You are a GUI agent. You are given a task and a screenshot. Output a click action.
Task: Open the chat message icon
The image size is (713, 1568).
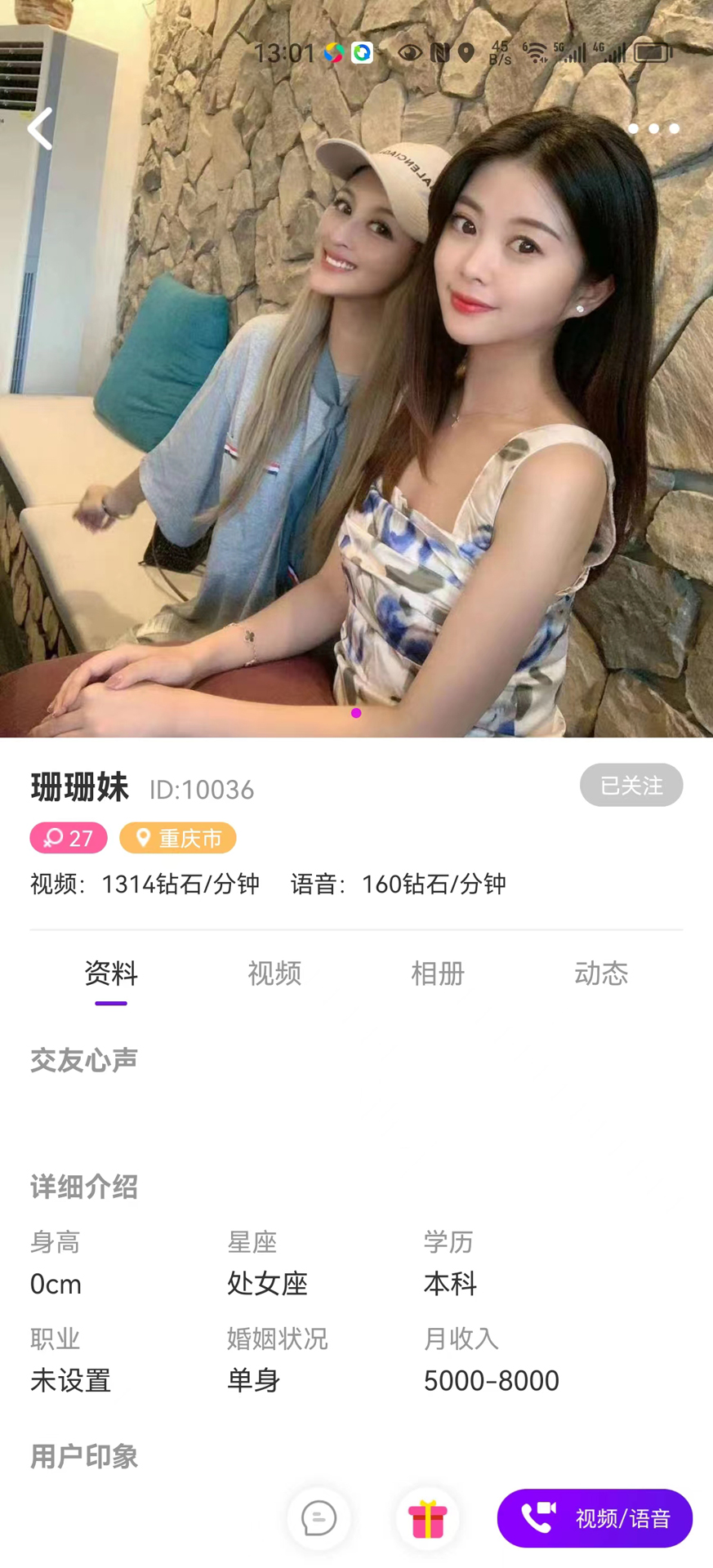point(319,1518)
